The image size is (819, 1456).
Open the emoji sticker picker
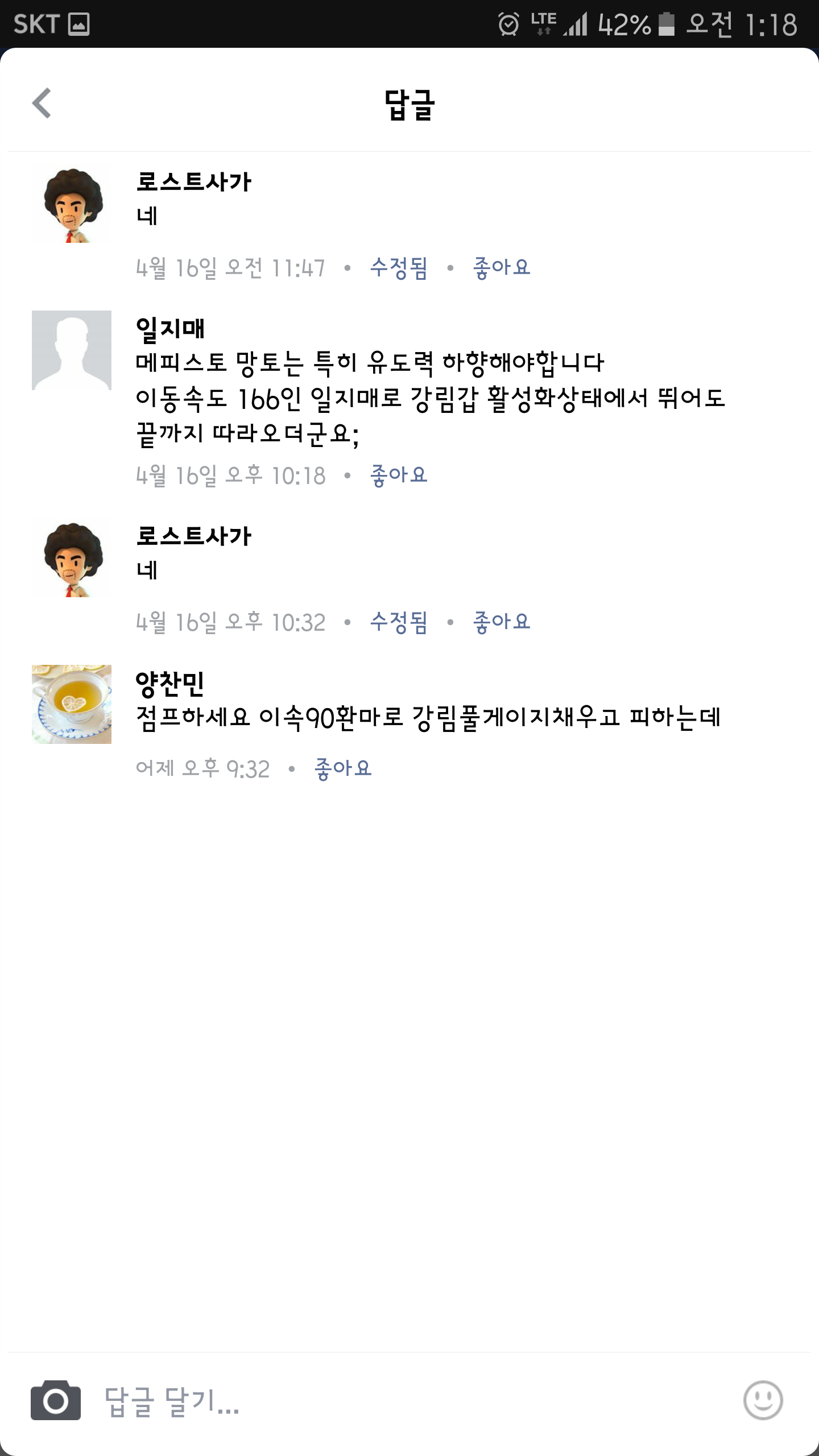click(763, 1400)
